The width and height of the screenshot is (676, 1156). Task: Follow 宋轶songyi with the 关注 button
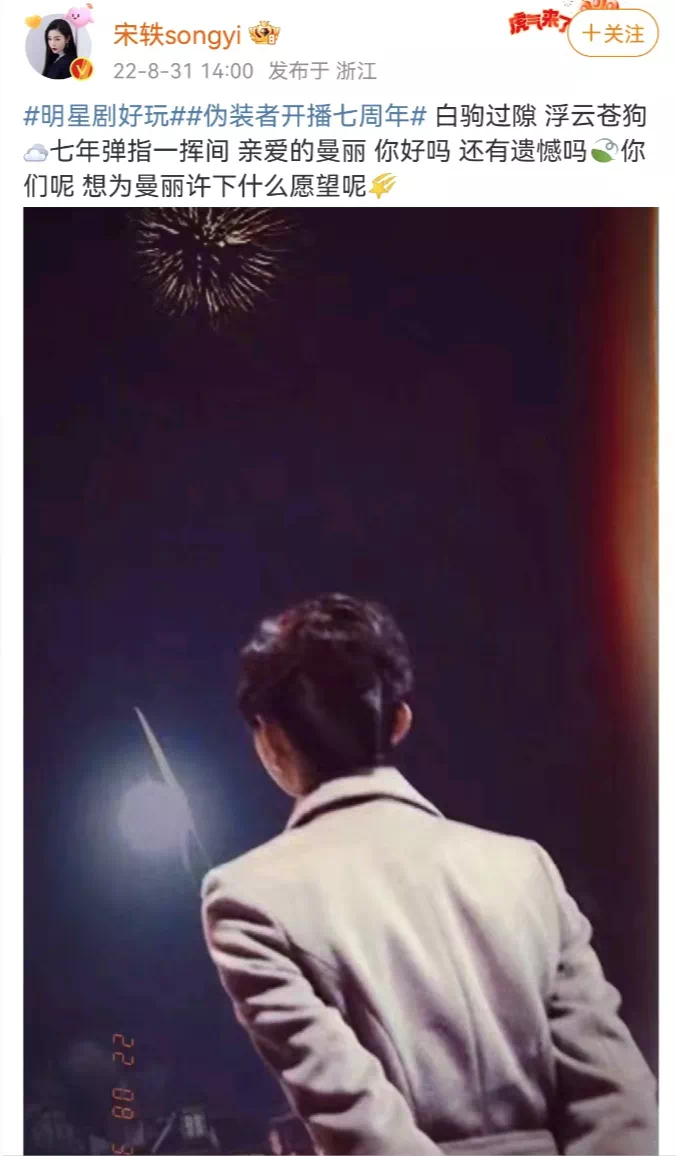(x=613, y=34)
